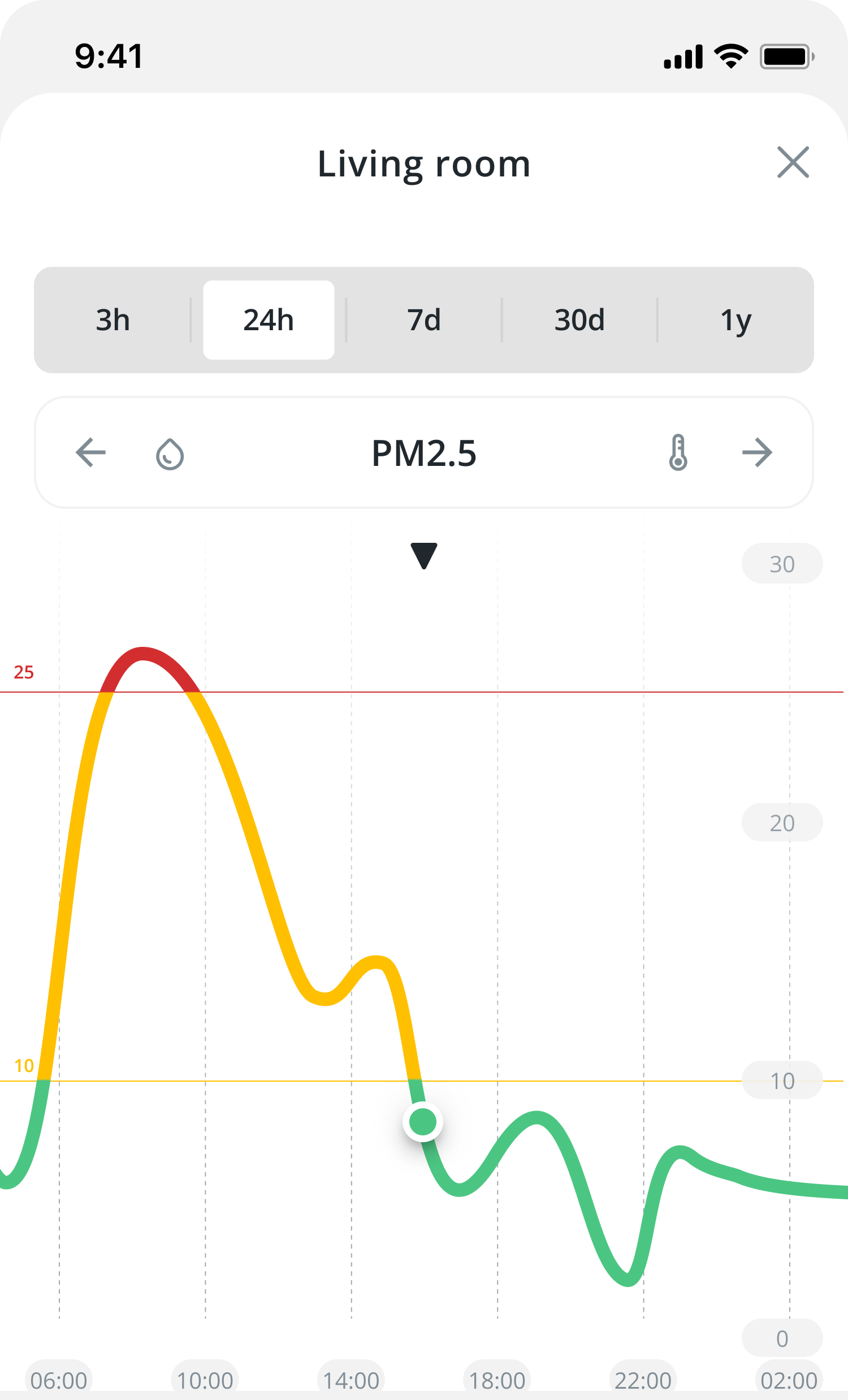Switch to the 1y time range
This screenshot has width=848, height=1400.
pos(735,320)
